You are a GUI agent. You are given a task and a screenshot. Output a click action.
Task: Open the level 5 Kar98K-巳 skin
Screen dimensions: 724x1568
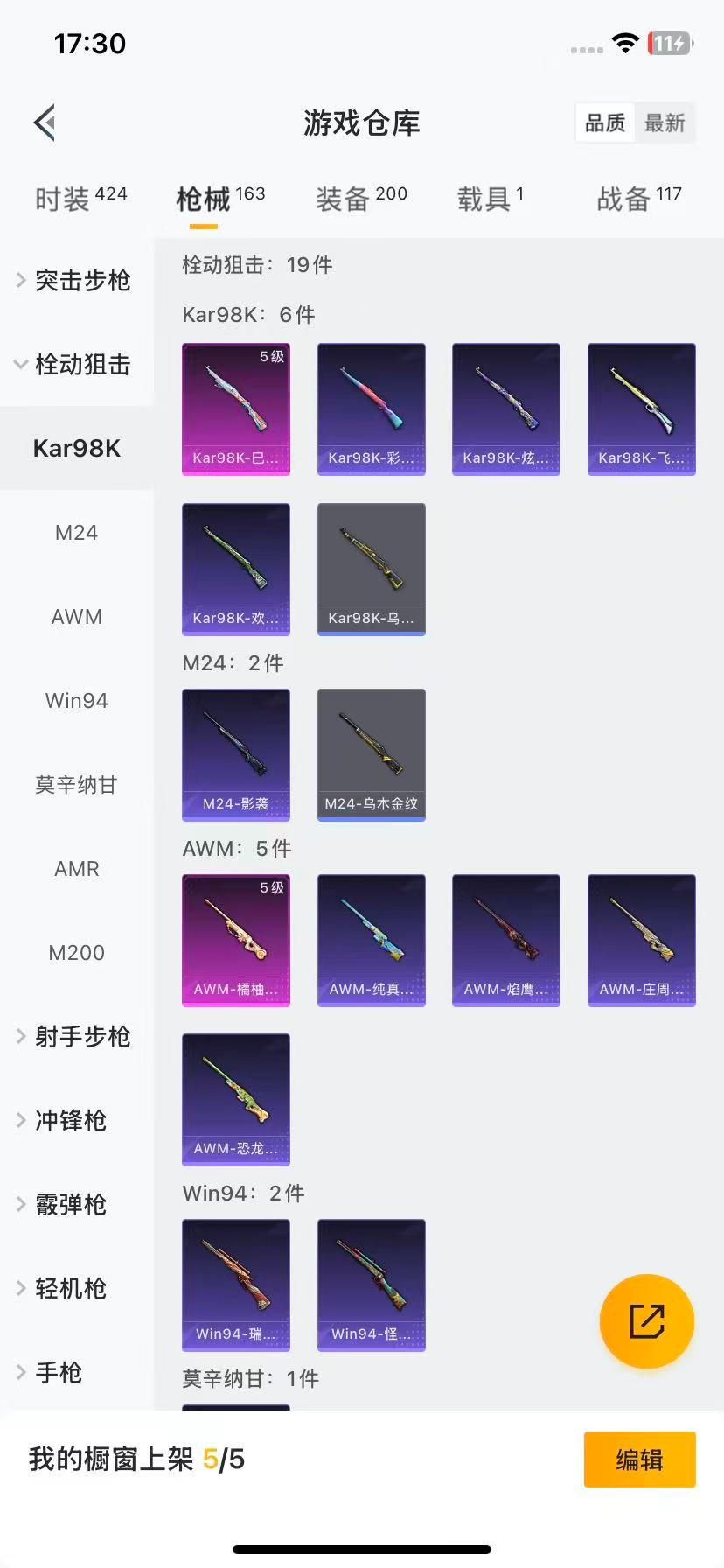coord(236,409)
